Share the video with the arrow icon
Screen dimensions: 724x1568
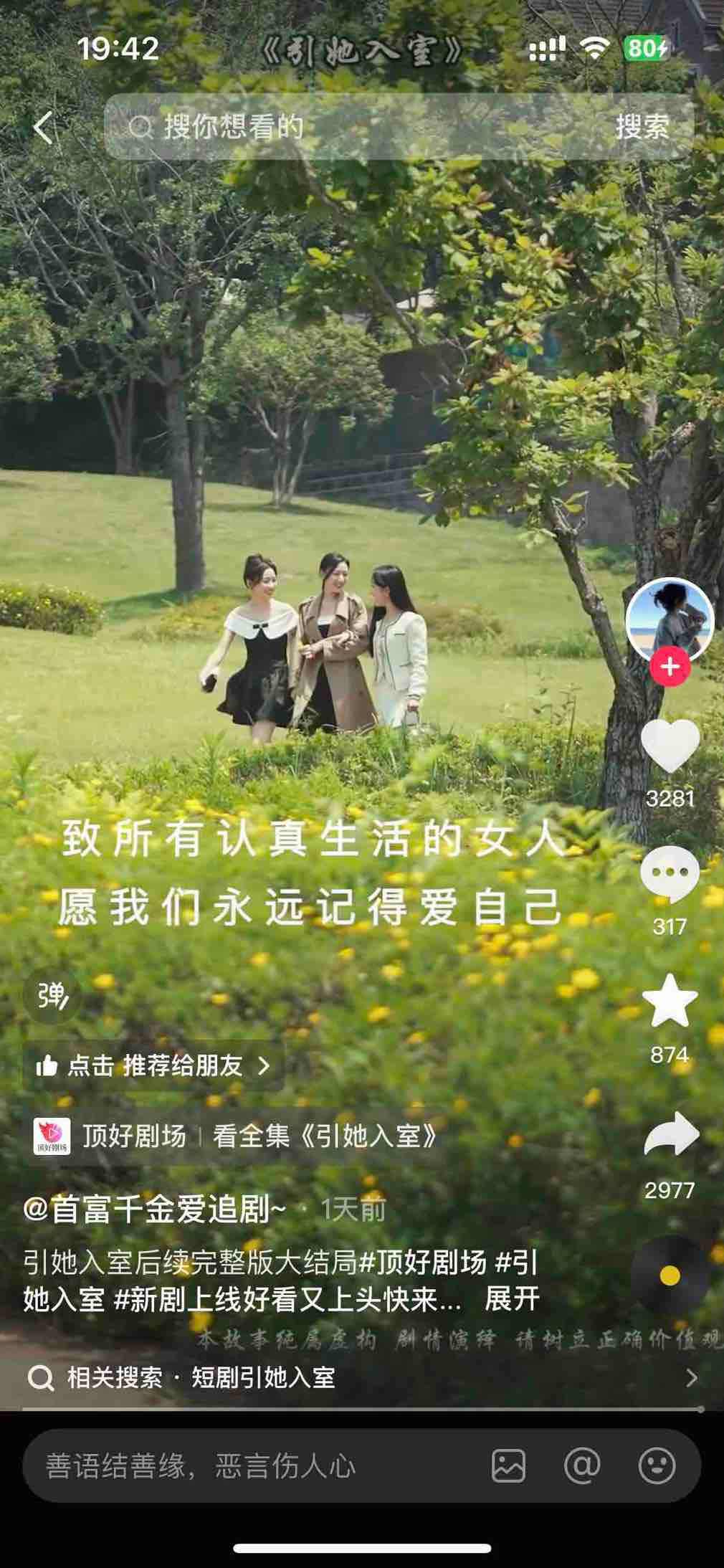670,1135
